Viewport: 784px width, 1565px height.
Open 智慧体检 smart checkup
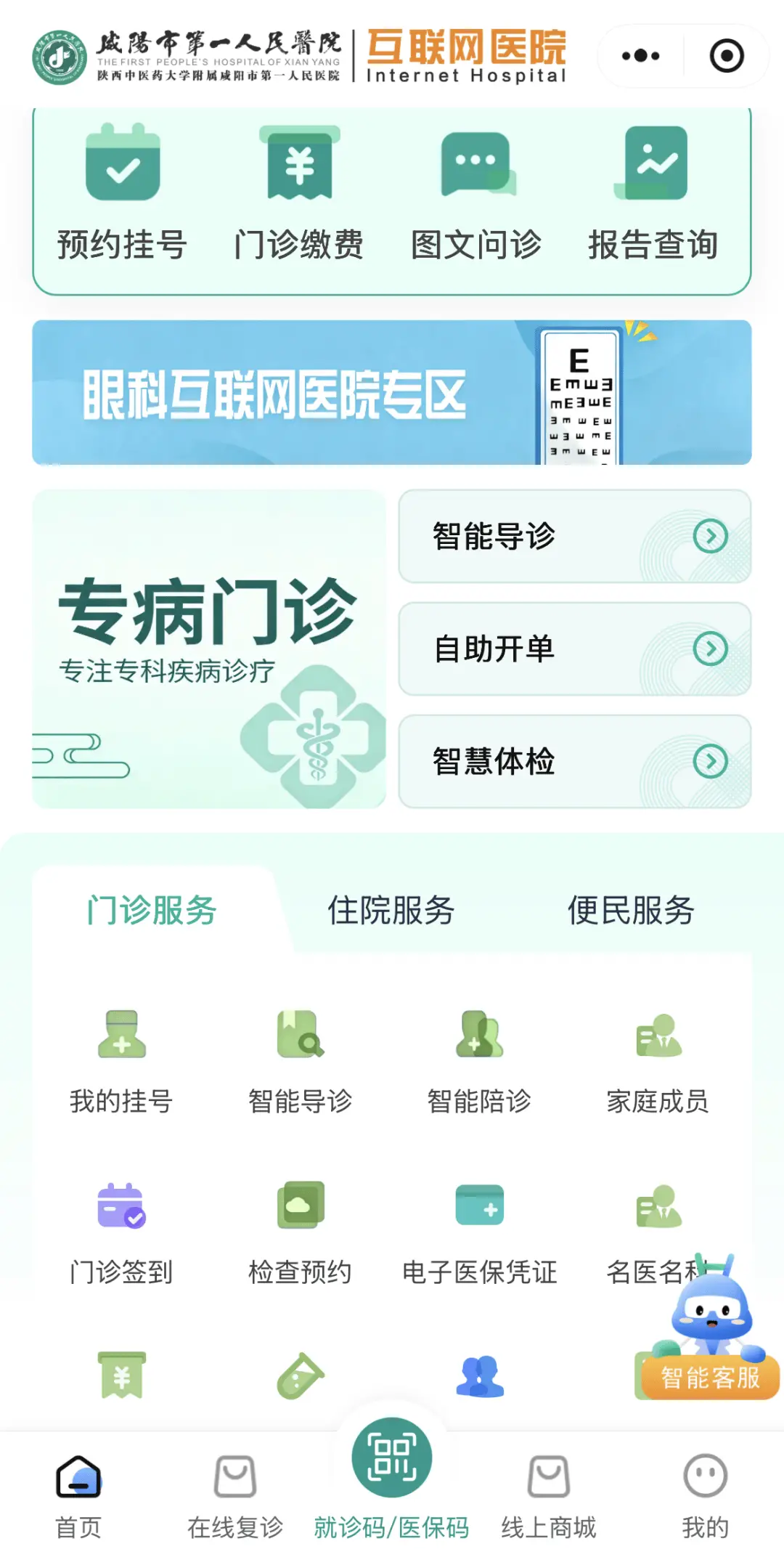pyautogui.click(x=574, y=761)
